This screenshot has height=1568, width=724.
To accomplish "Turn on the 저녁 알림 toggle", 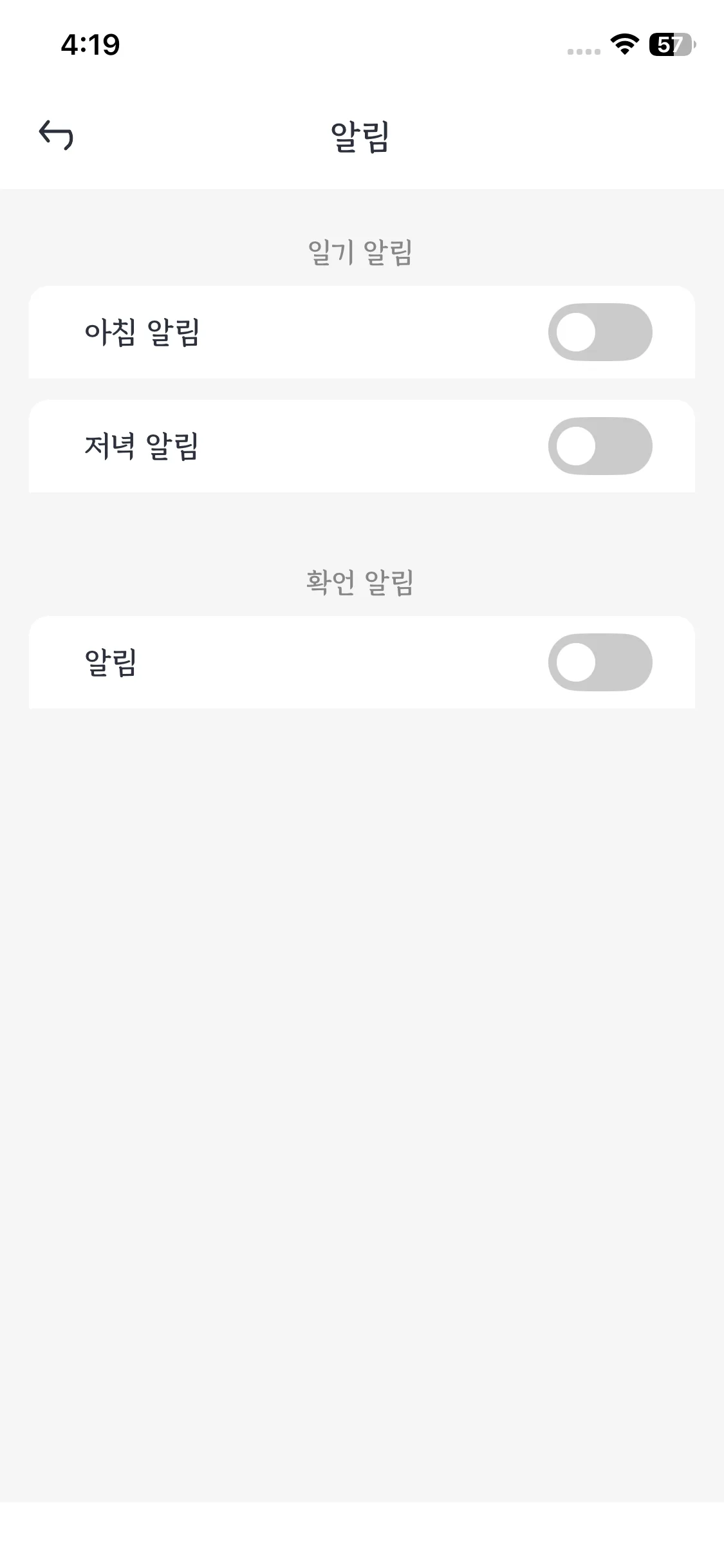I will [x=600, y=446].
